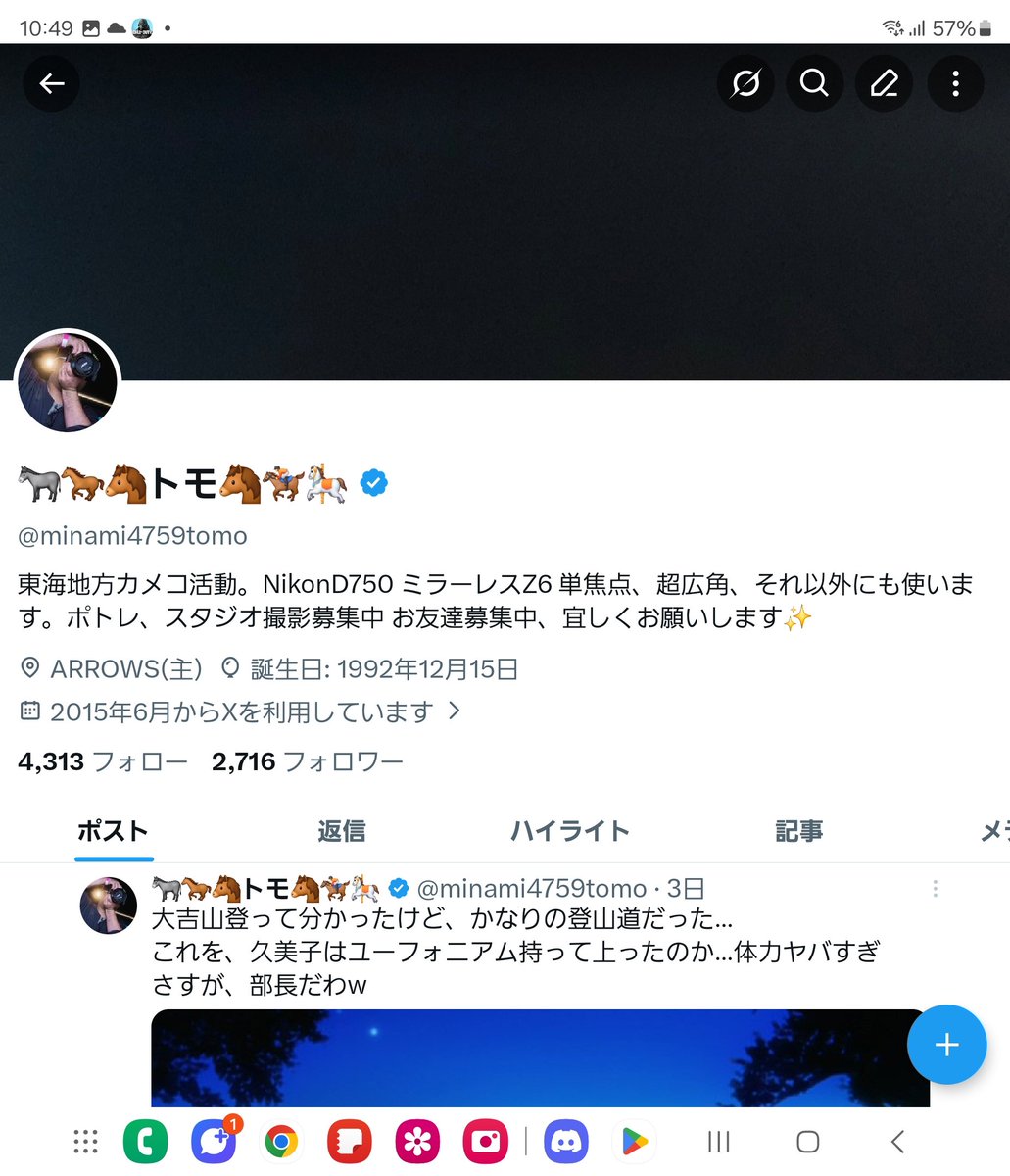Tap the no-ads / subscription icon in the header
The height and width of the screenshot is (1176, 1010).
(745, 83)
